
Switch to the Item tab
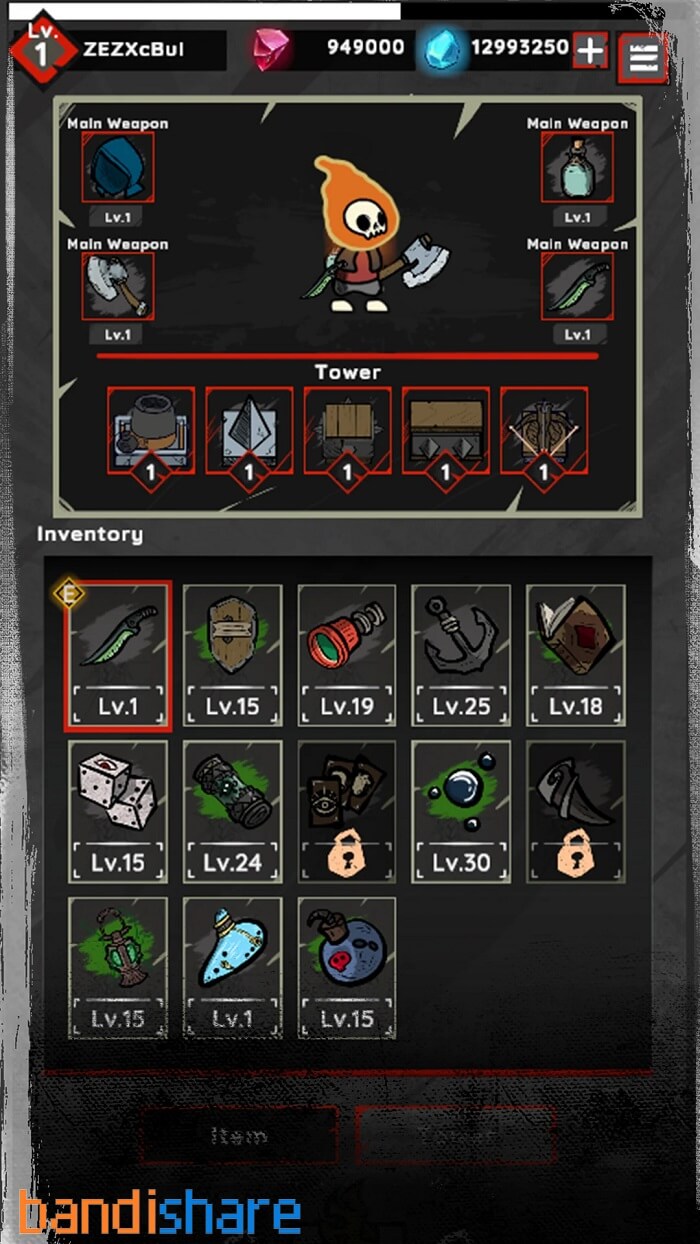(239, 1136)
